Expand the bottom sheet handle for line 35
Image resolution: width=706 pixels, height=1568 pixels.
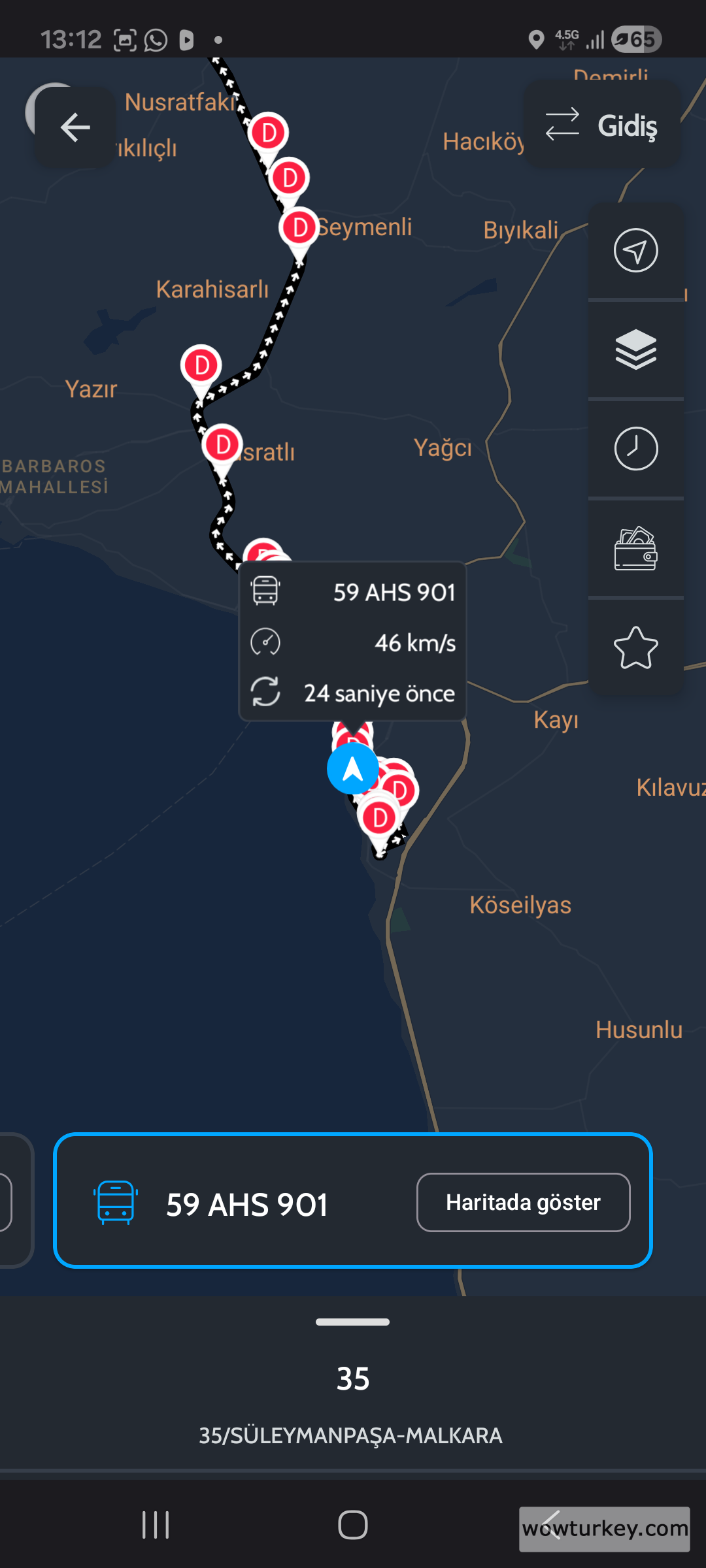pyautogui.click(x=352, y=1322)
